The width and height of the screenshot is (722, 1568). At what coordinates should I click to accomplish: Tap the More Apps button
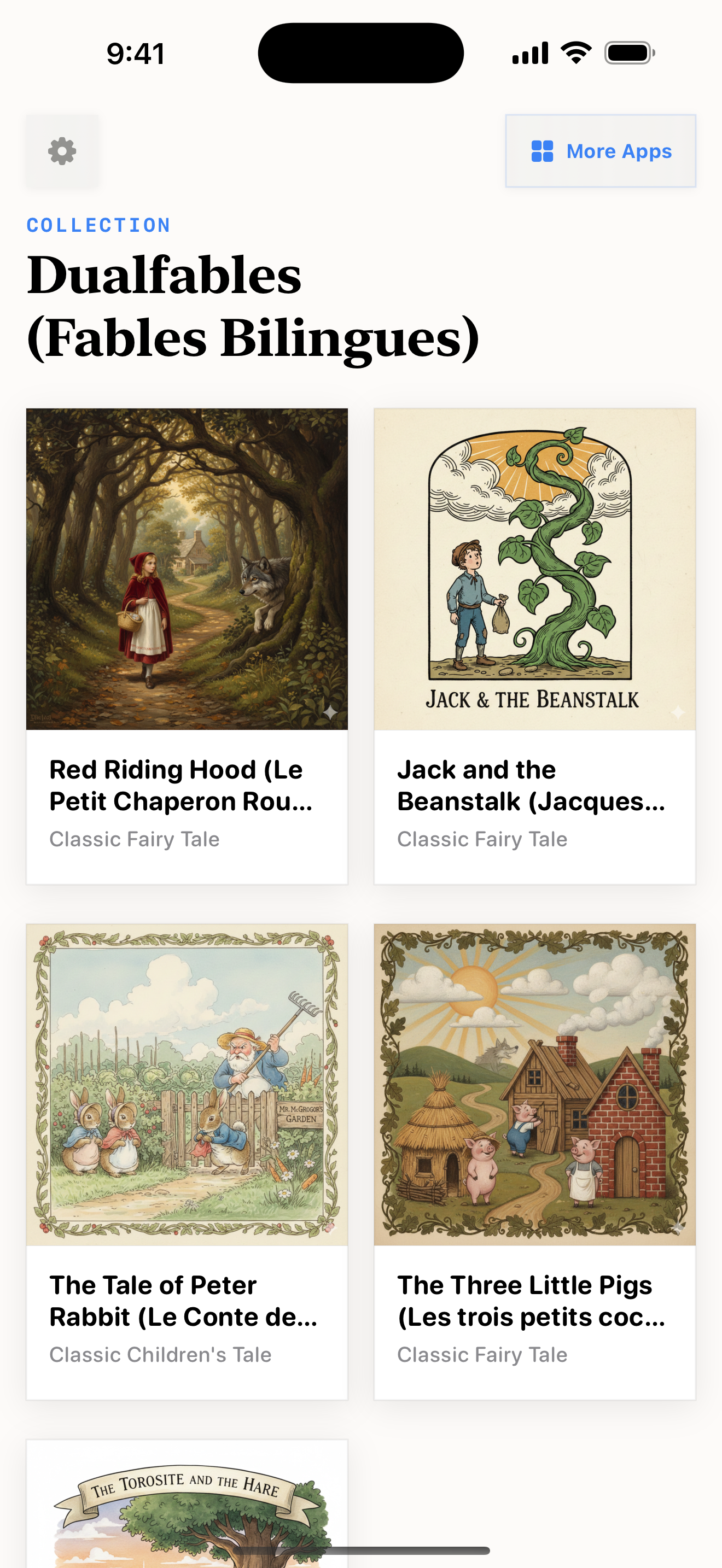tap(600, 151)
